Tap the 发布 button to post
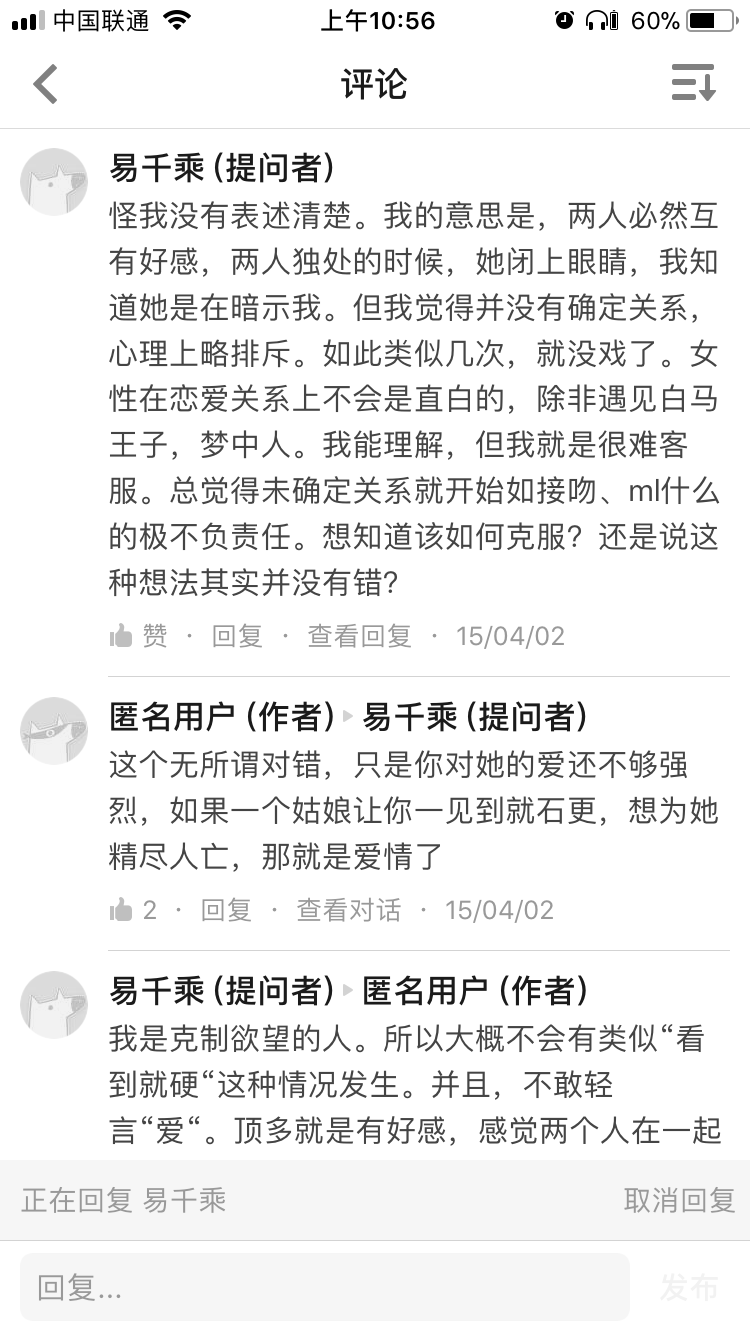This screenshot has height=1334, width=750. pos(689,1287)
